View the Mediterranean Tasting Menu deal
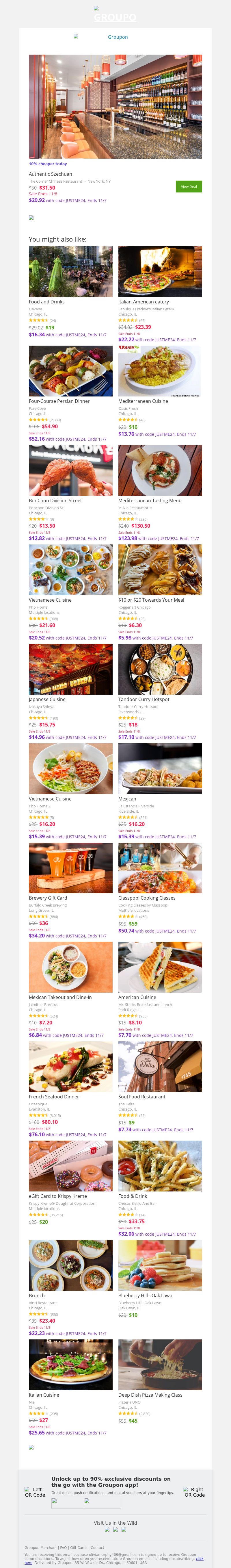Screen dimensions: 231x1568 [160, 470]
